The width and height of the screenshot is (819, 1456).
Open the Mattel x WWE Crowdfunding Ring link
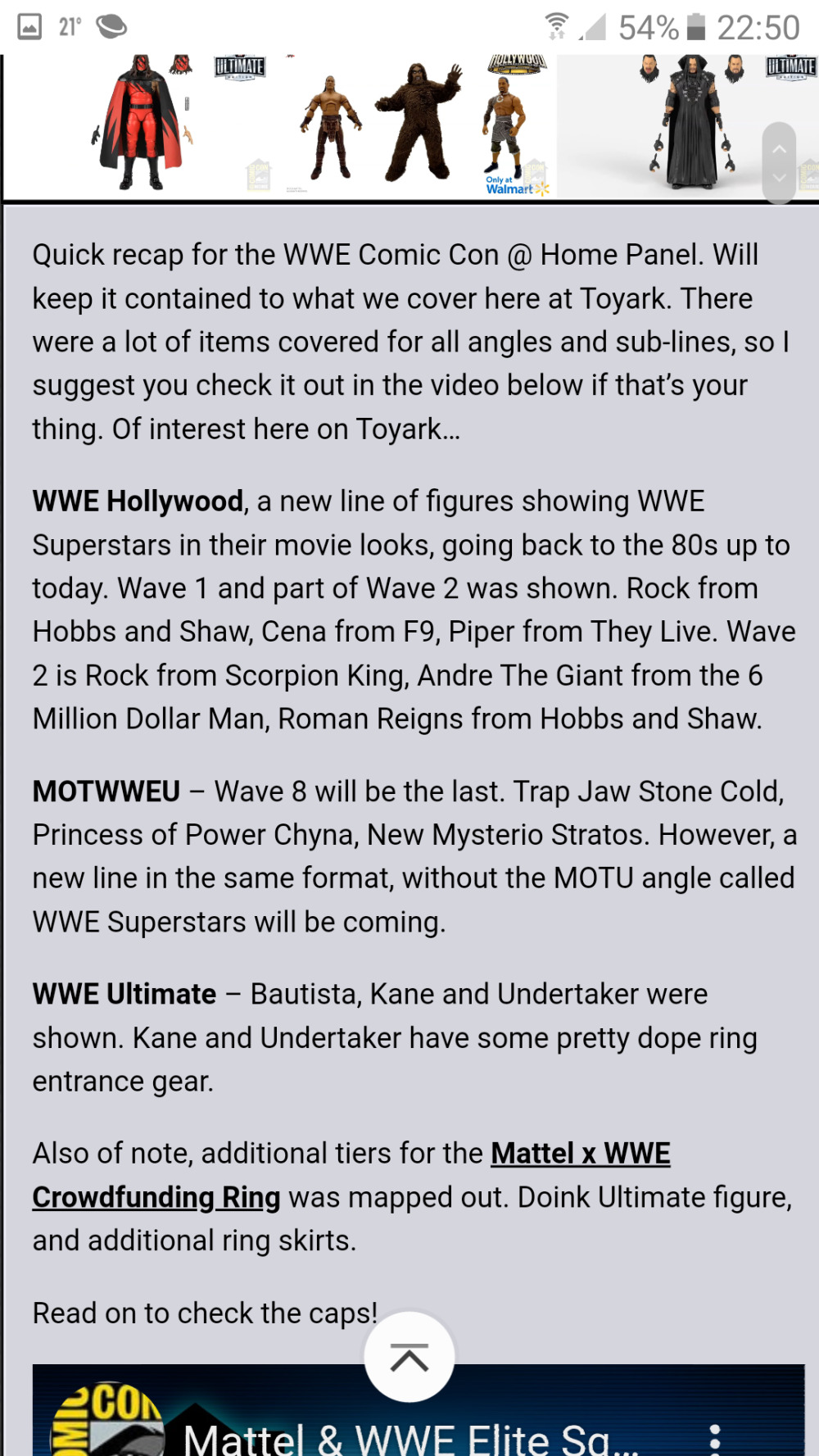point(351,1175)
